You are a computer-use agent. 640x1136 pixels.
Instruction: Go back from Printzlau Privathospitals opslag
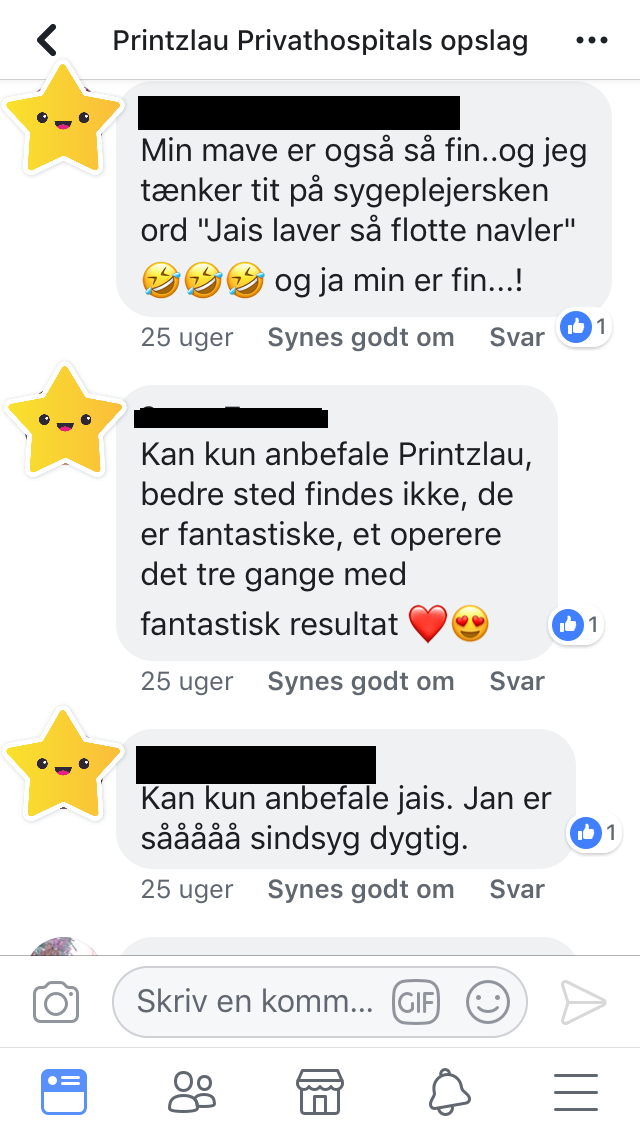(x=47, y=41)
